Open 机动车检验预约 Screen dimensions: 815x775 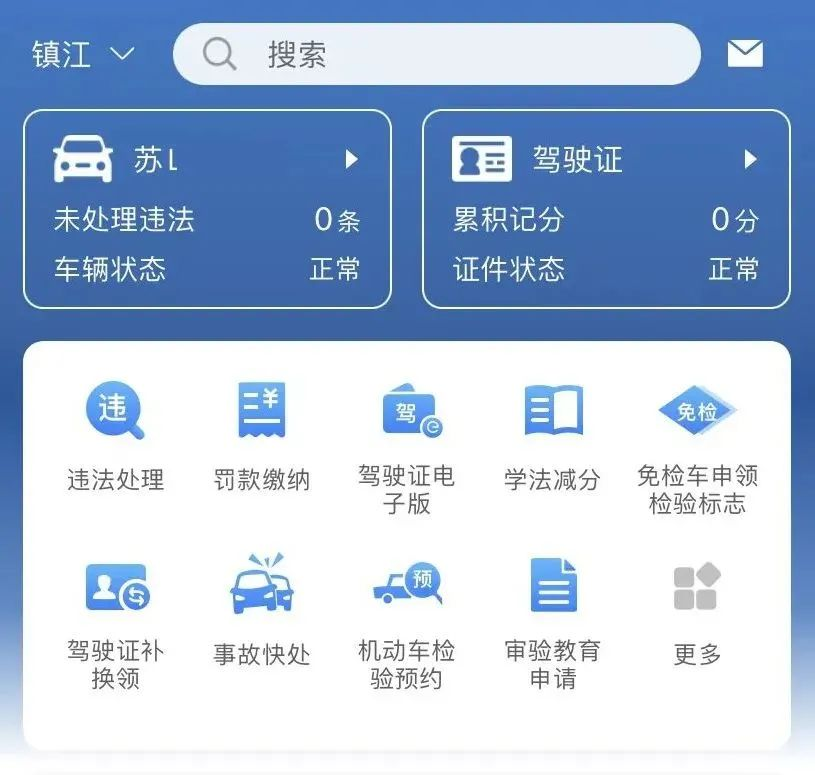407,622
